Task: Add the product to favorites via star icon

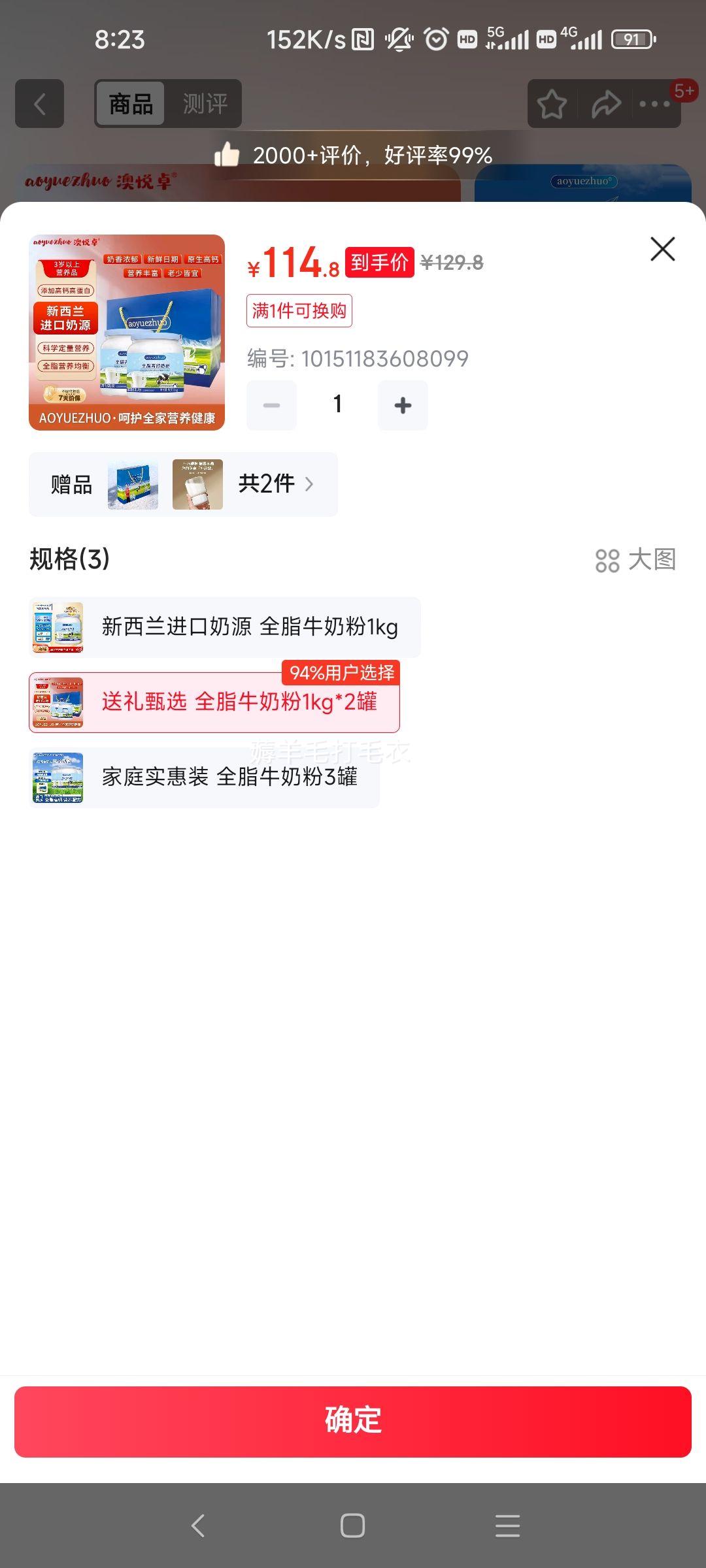Action: [551, 103]
